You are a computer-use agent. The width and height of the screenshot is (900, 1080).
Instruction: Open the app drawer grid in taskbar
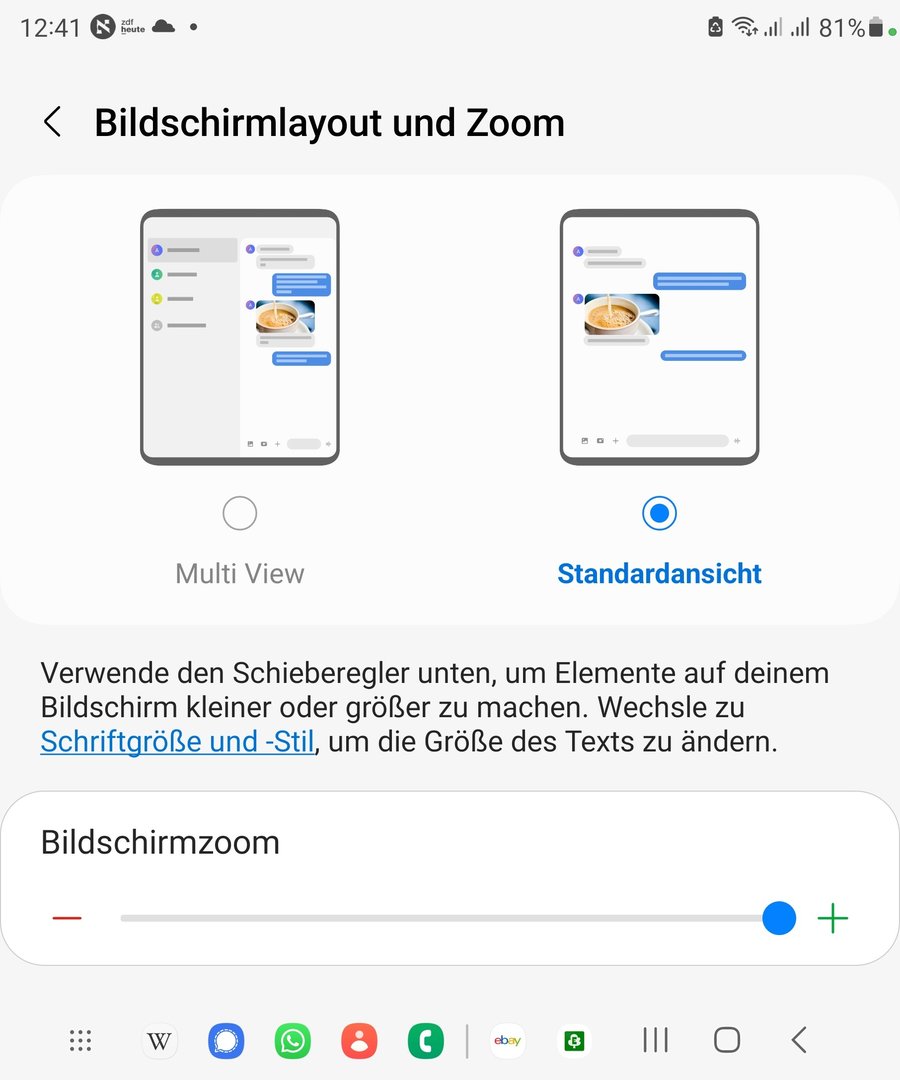click(81, 1041)
